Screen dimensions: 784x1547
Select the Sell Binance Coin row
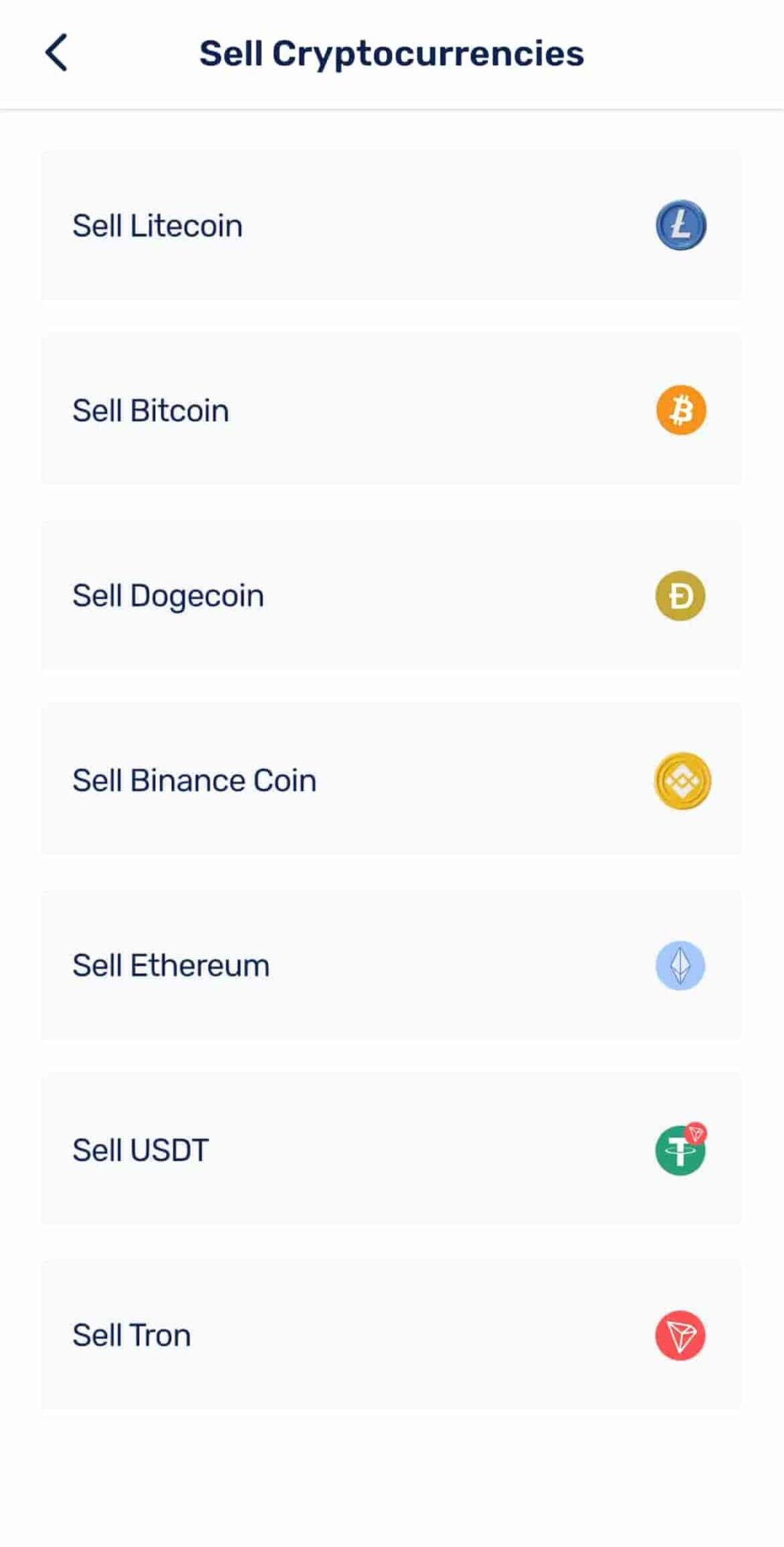point(392,780)
